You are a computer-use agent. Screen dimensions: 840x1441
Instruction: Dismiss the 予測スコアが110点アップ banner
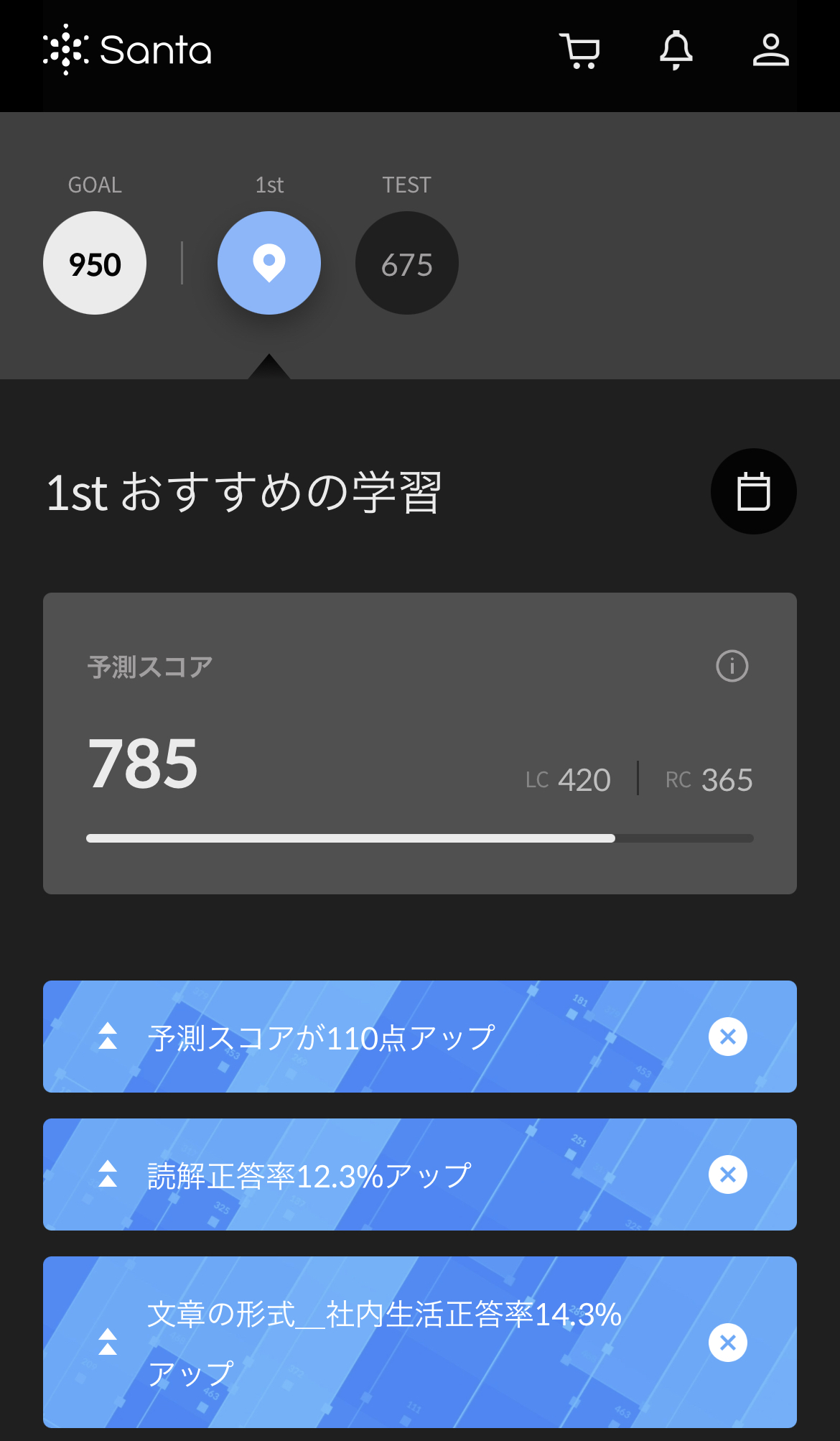(x=728, y=1037)
